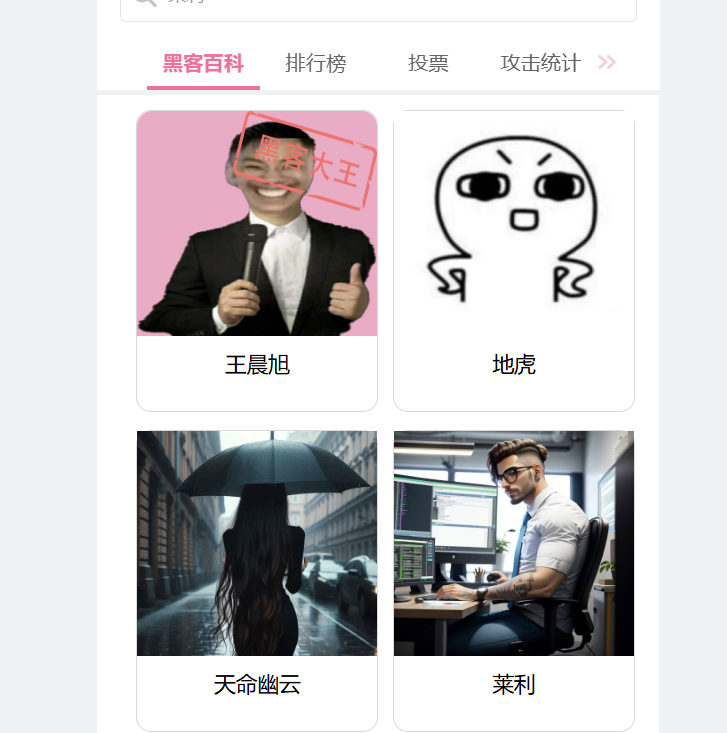Go to the 投票 tab
The height and width of the screenshot is (733, 727).
point(428,64)
